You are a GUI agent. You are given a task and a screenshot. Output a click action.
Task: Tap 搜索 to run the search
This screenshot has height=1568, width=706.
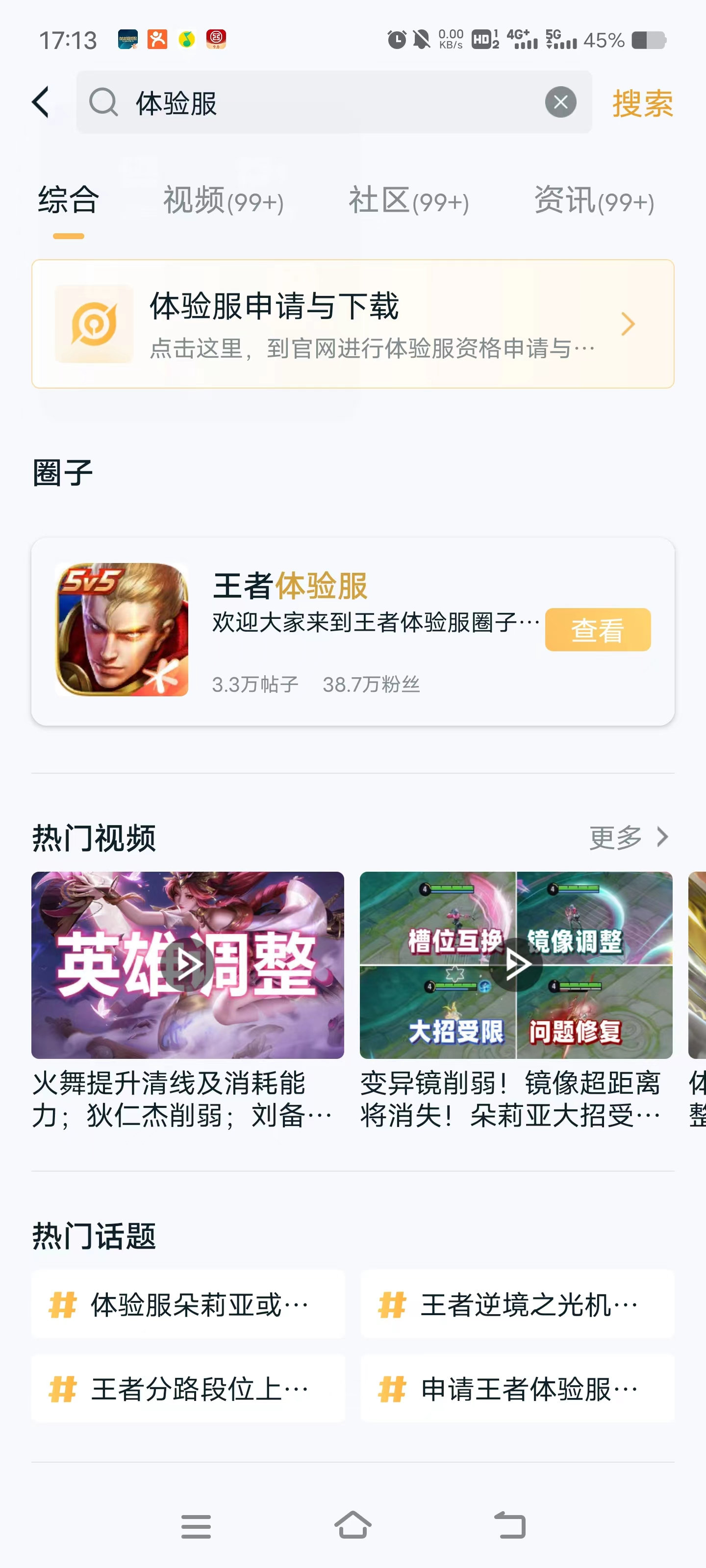click(641, 102)
